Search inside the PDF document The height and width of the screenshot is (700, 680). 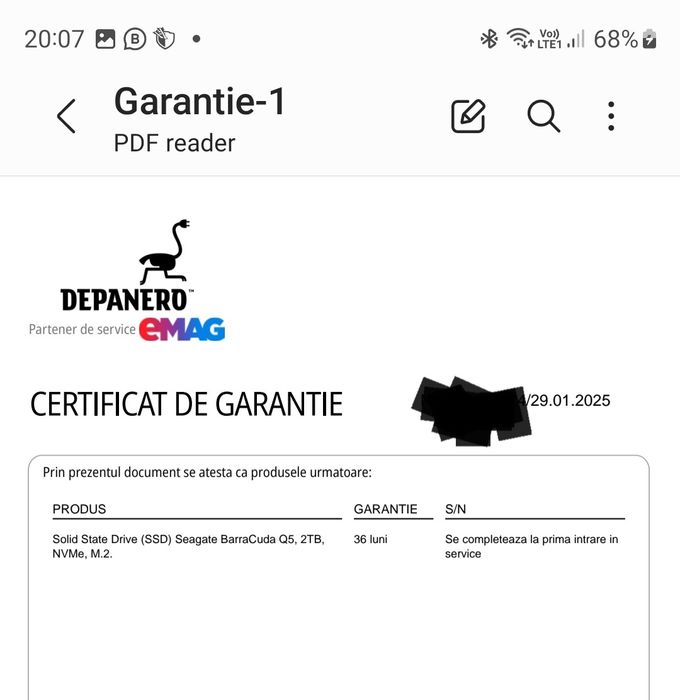543,117
